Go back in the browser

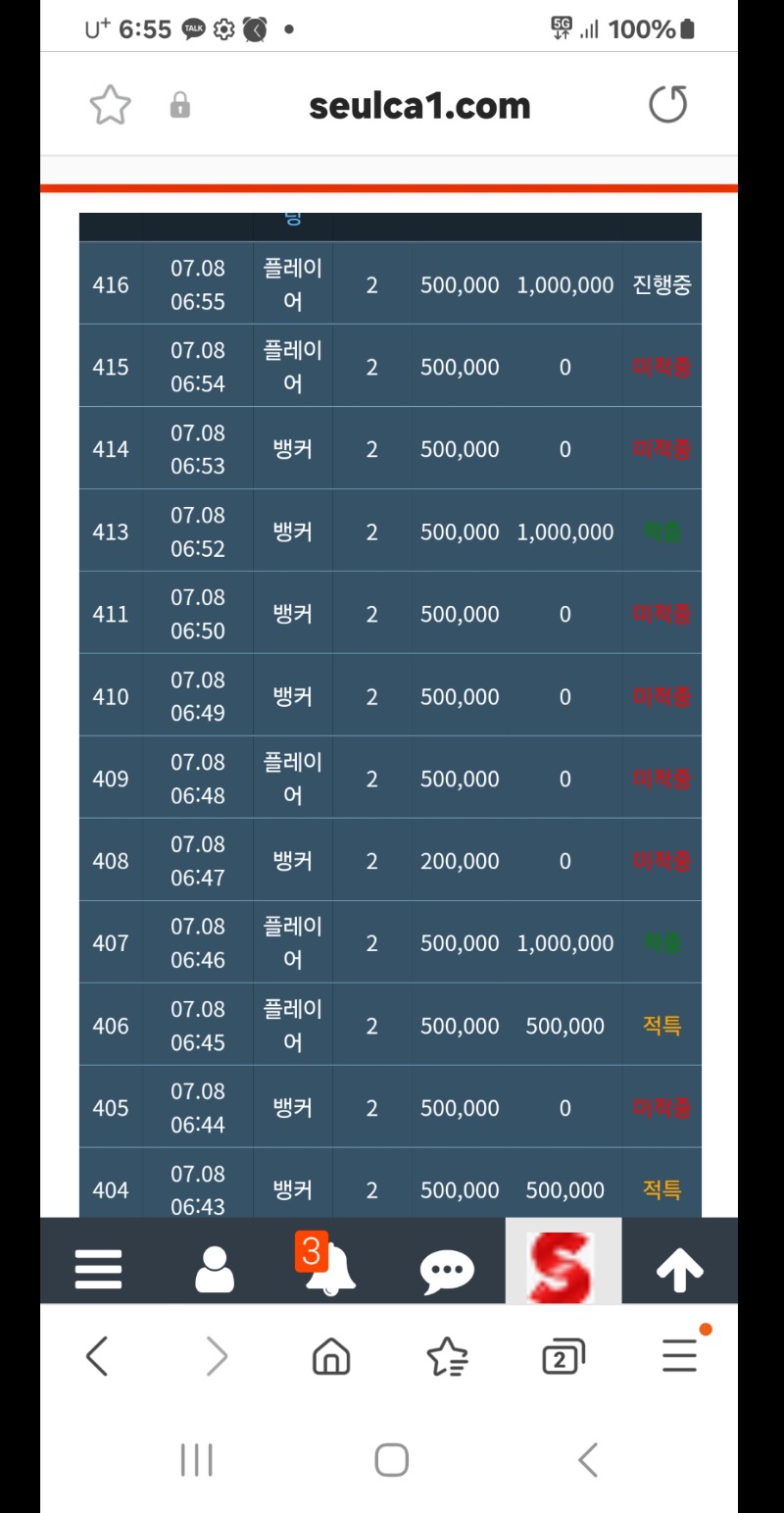click(x=97, y=1357)
